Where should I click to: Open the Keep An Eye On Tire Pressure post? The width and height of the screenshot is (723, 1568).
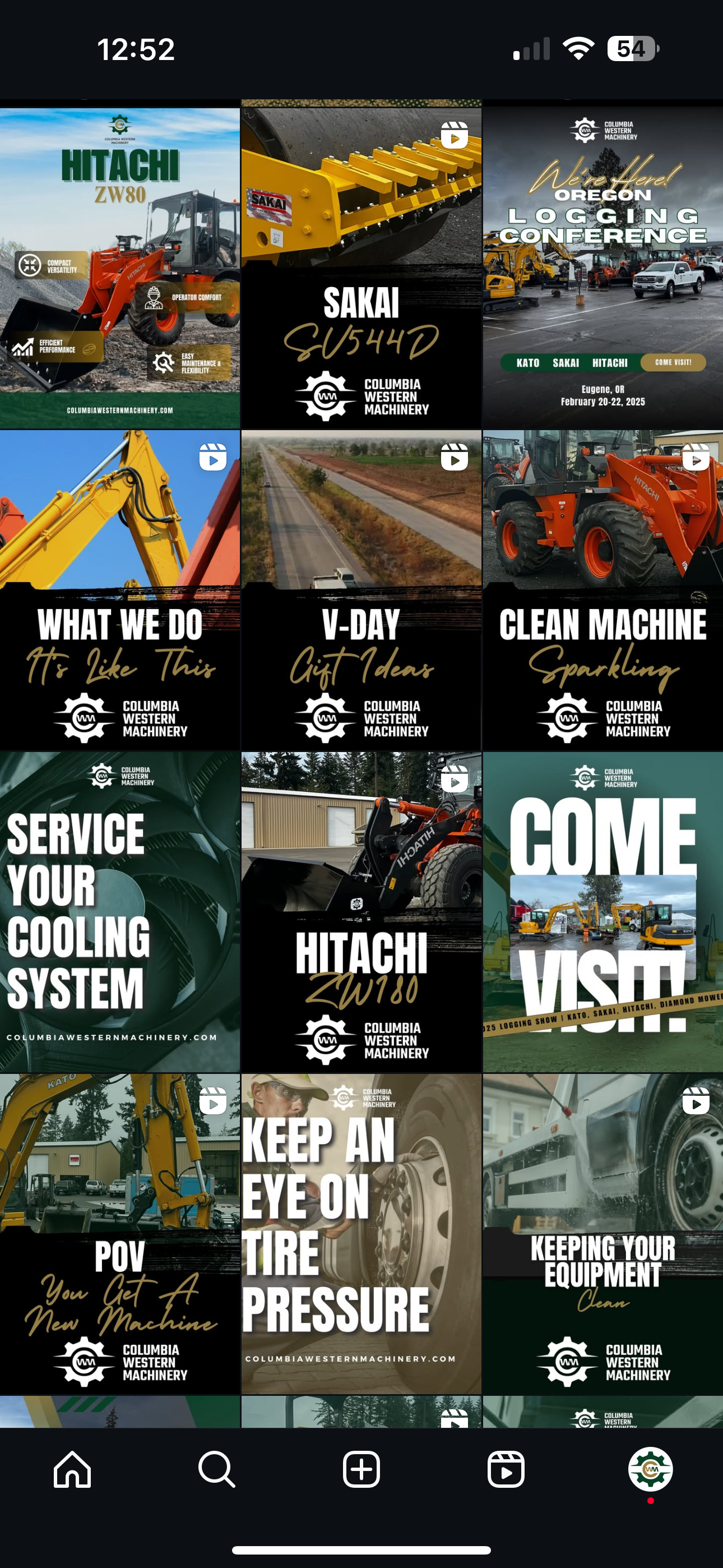361,1234
